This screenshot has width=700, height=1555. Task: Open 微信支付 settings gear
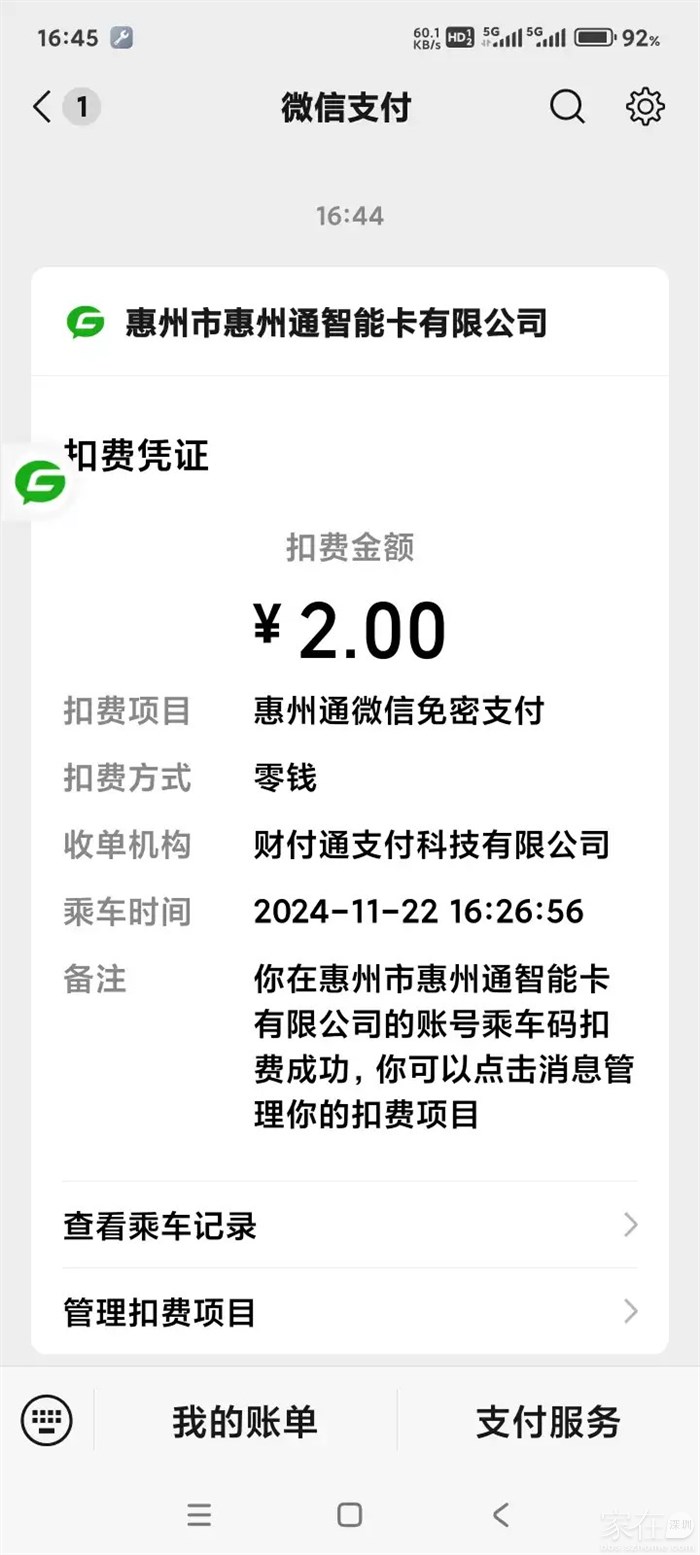[645, 107]
